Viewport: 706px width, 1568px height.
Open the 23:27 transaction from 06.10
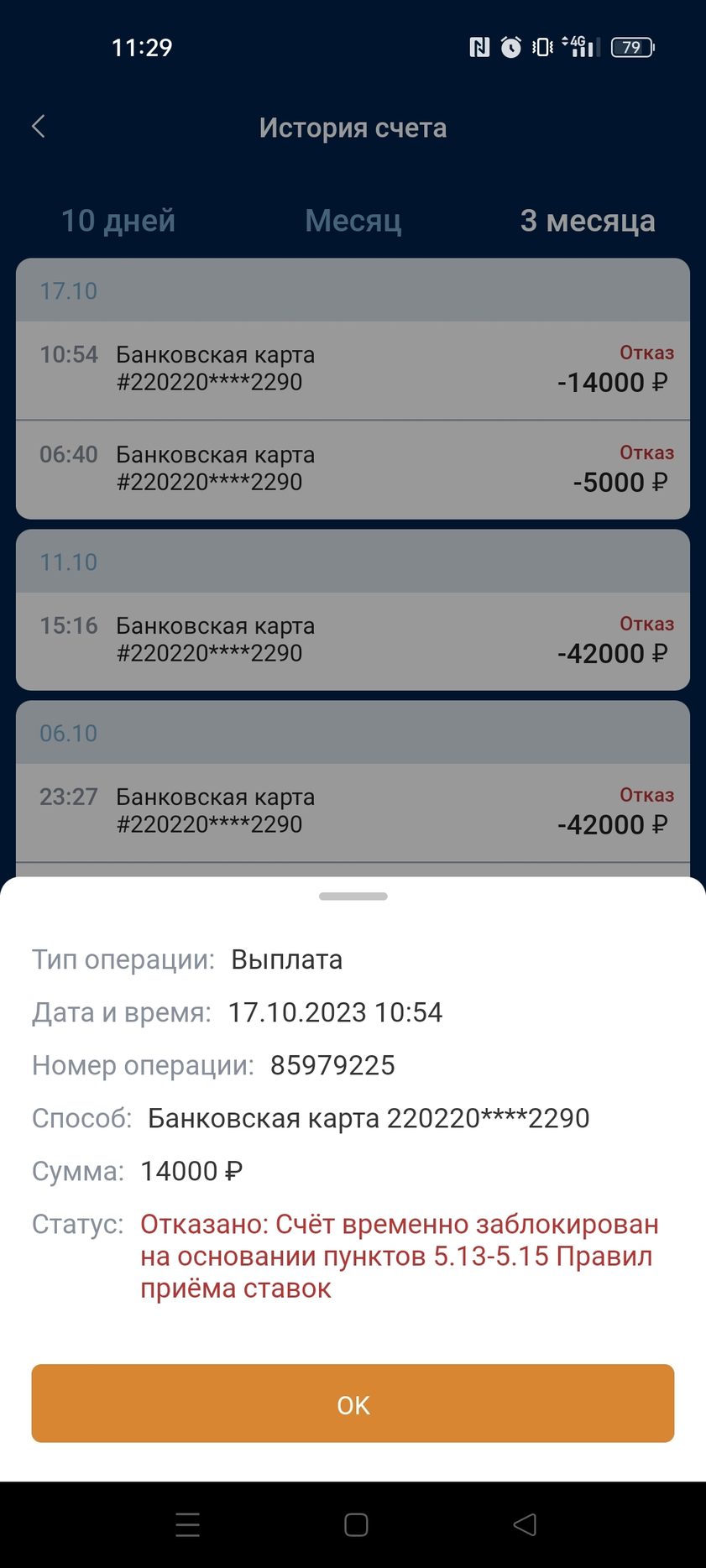coord(353,813)
